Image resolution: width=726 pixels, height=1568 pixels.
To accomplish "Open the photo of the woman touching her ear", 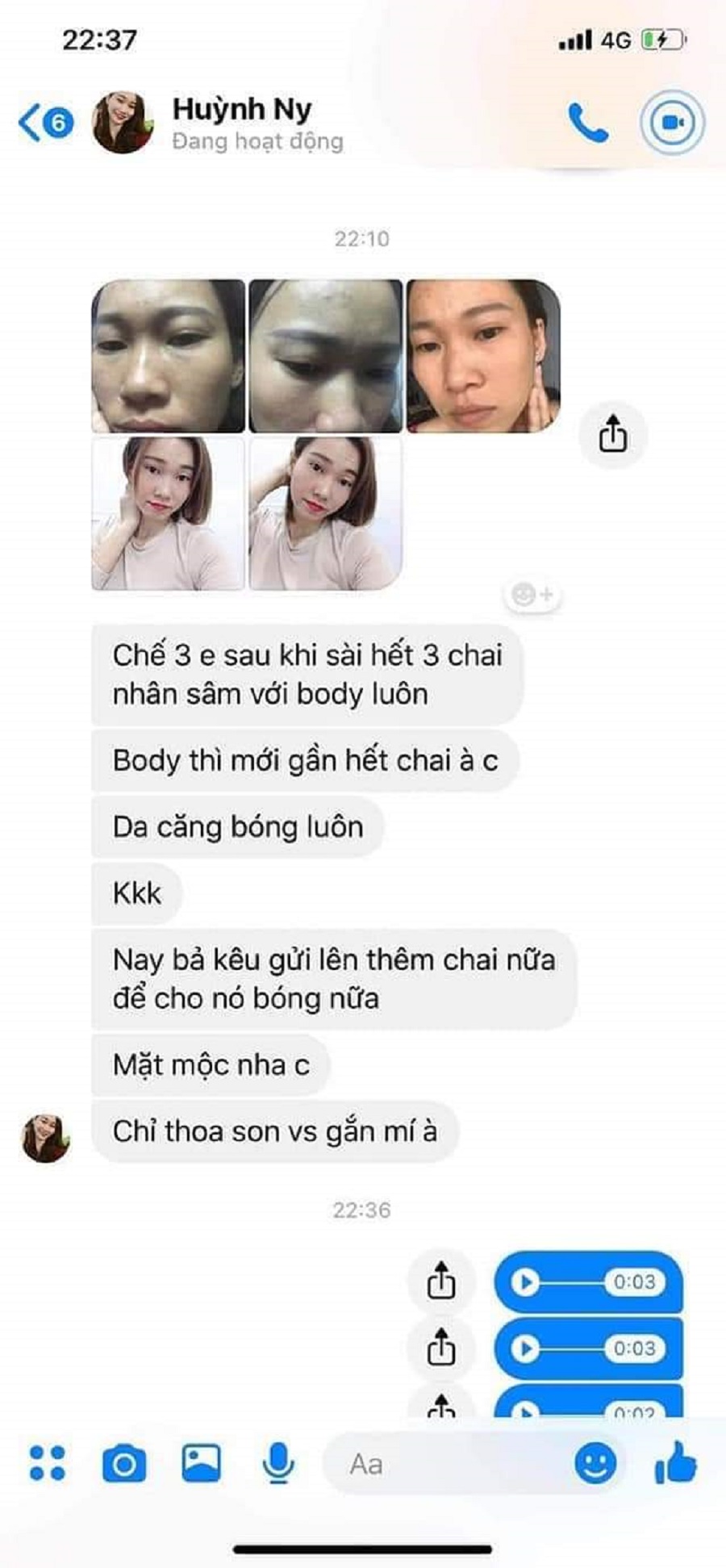I will [x=482, y=356].
